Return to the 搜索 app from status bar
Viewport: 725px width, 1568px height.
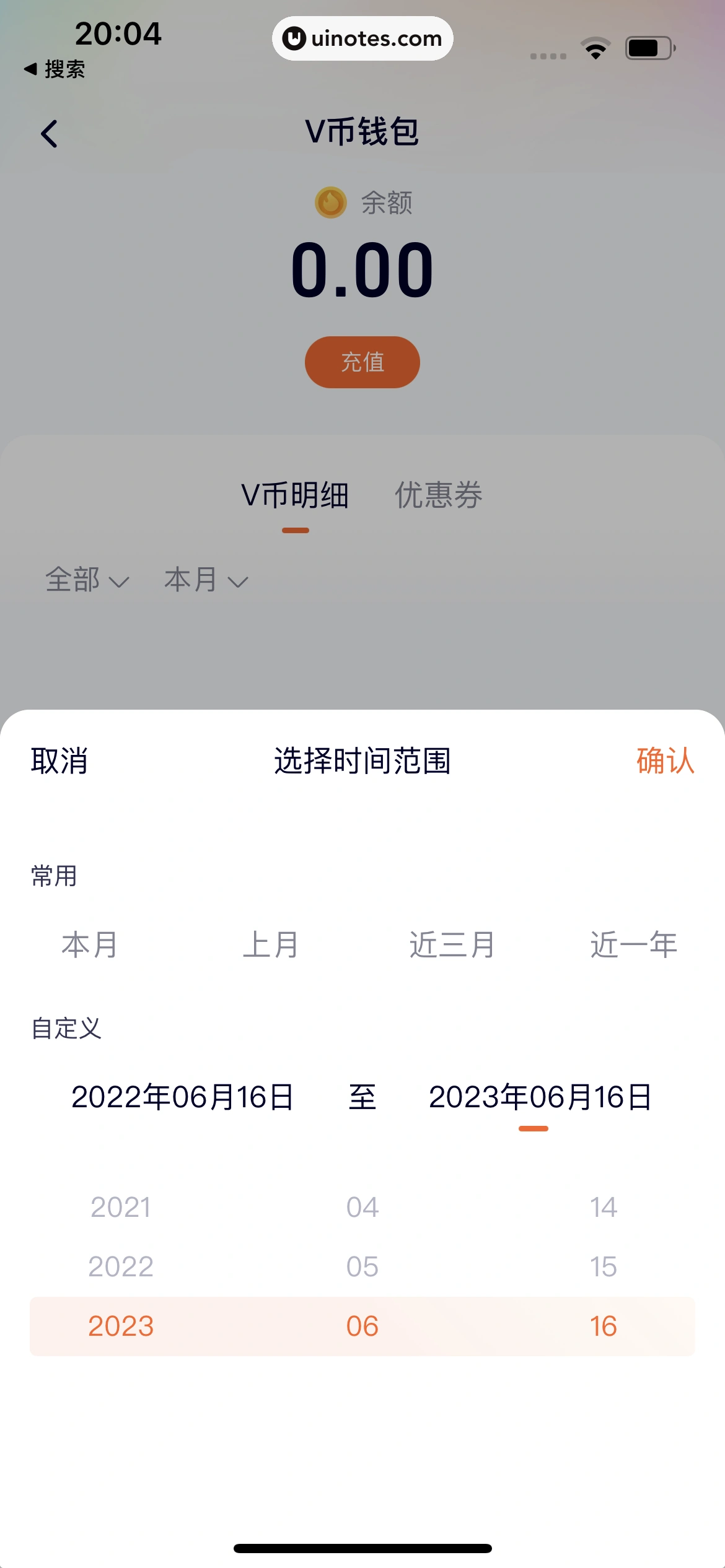pos(55,69)
